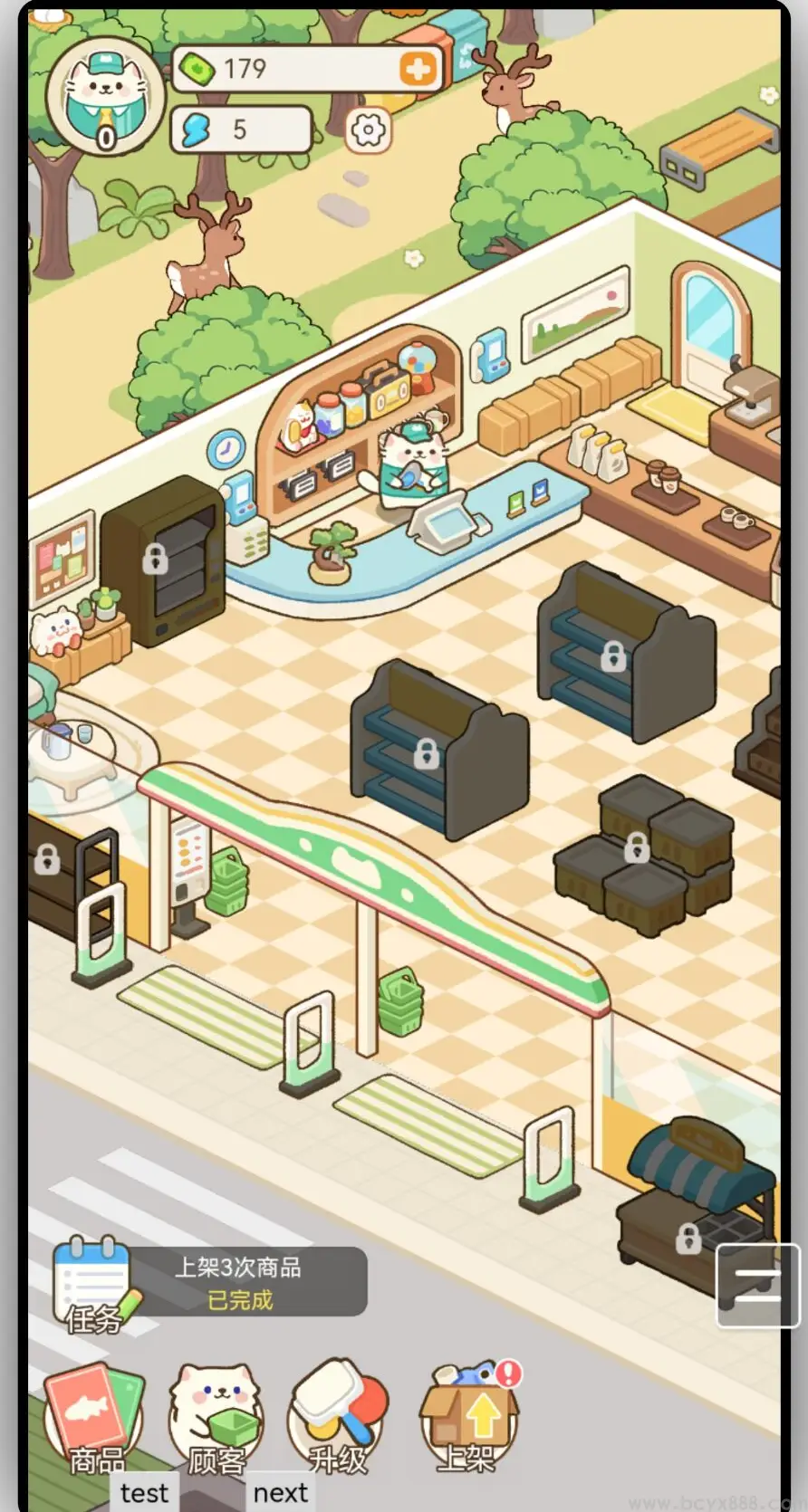This screenshot has height=1512, width=808.
Task: Open the 商品 products menu
Action: tap(95, 1419)
